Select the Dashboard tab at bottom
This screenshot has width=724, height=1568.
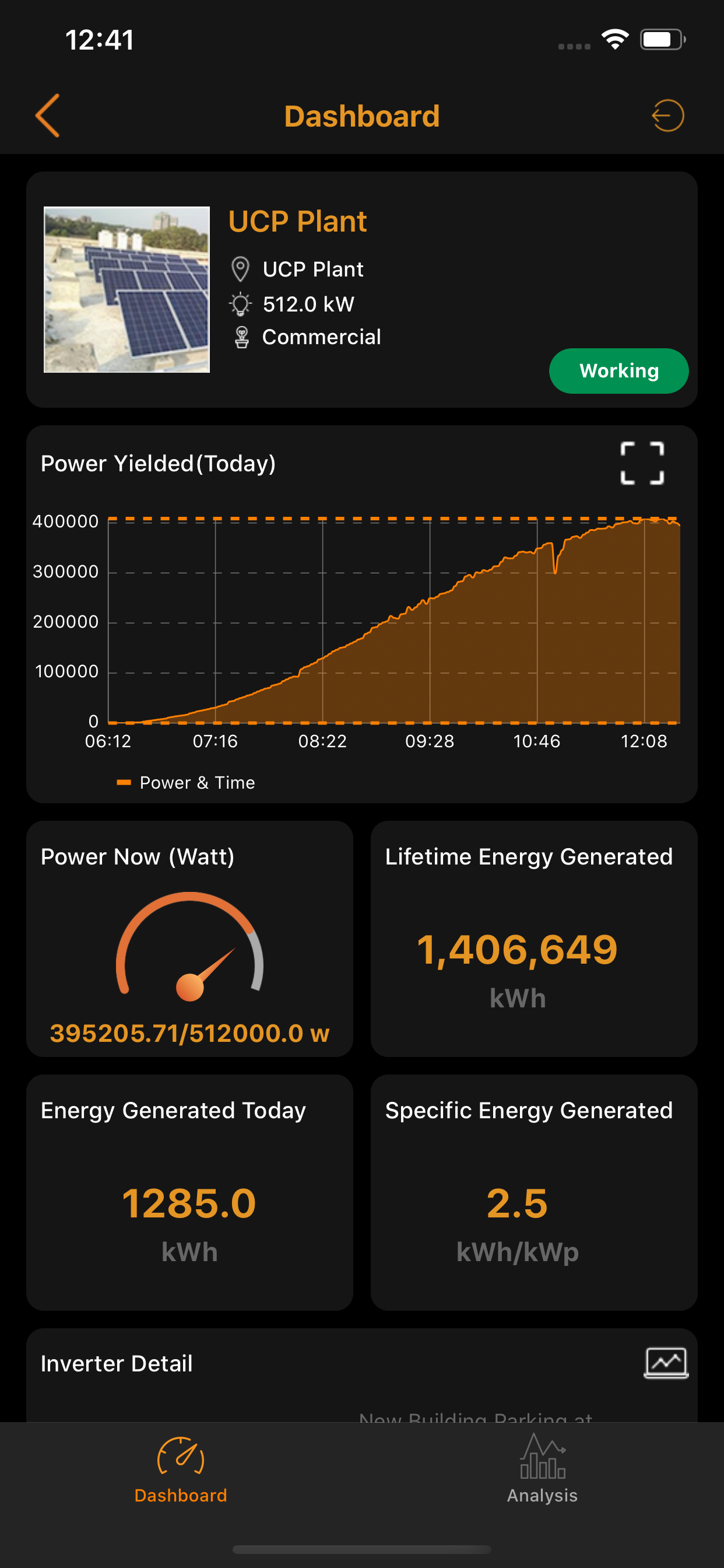click(x=181, y=1473)
